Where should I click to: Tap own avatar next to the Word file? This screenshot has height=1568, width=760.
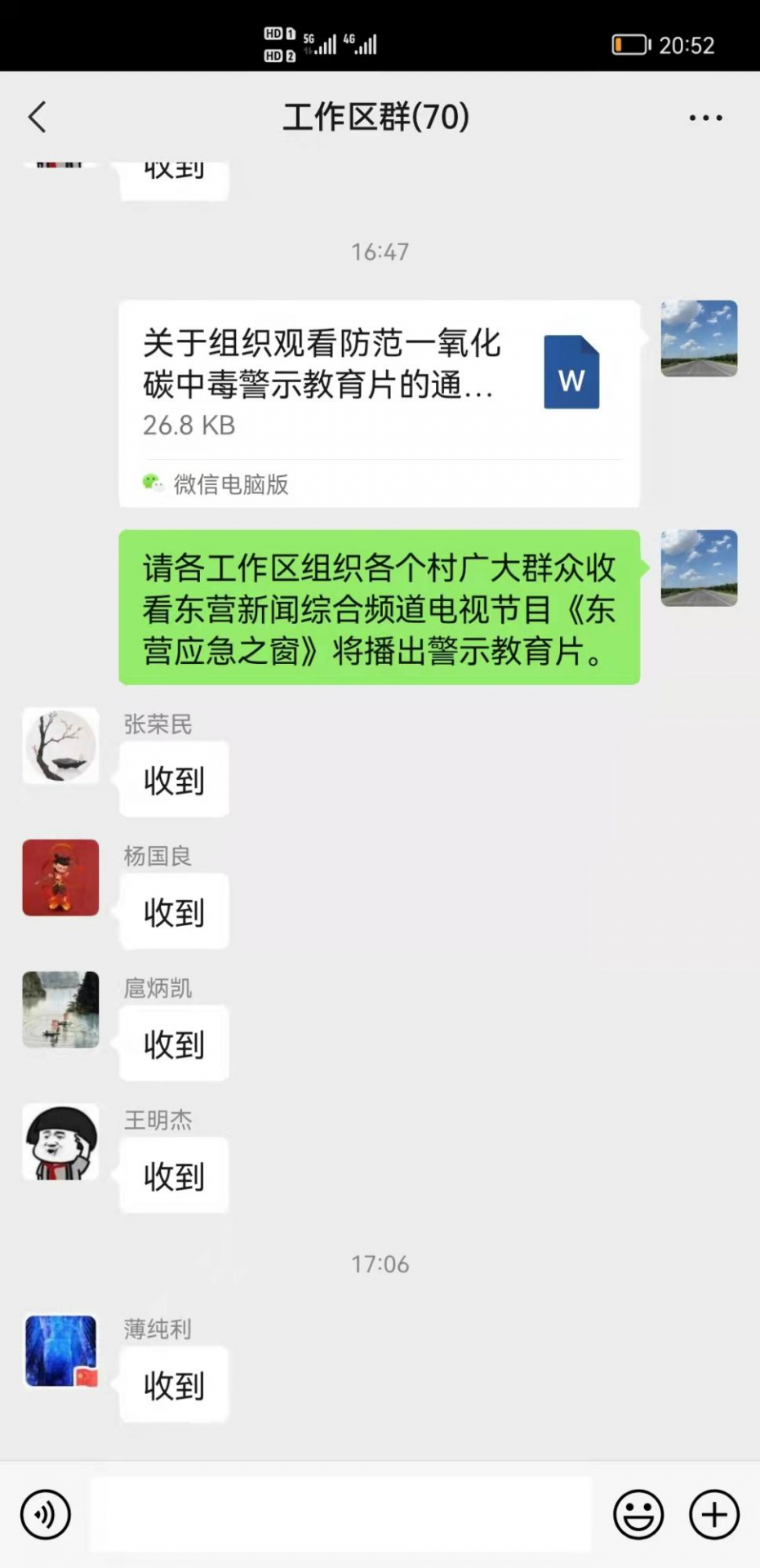[x=699, y=339]
